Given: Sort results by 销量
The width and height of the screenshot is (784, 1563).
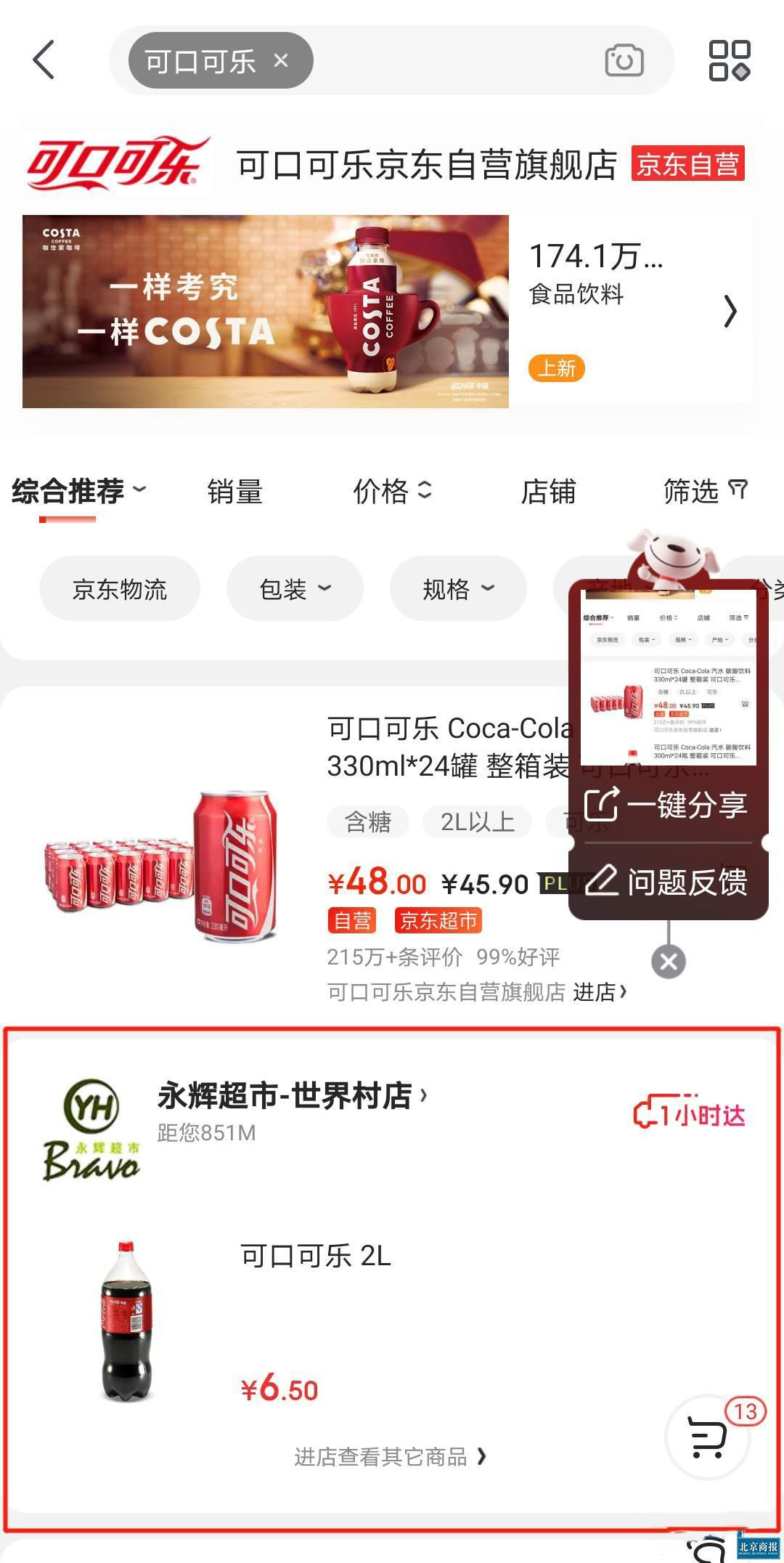Looking at the screenshot, I should click(234, 492).
